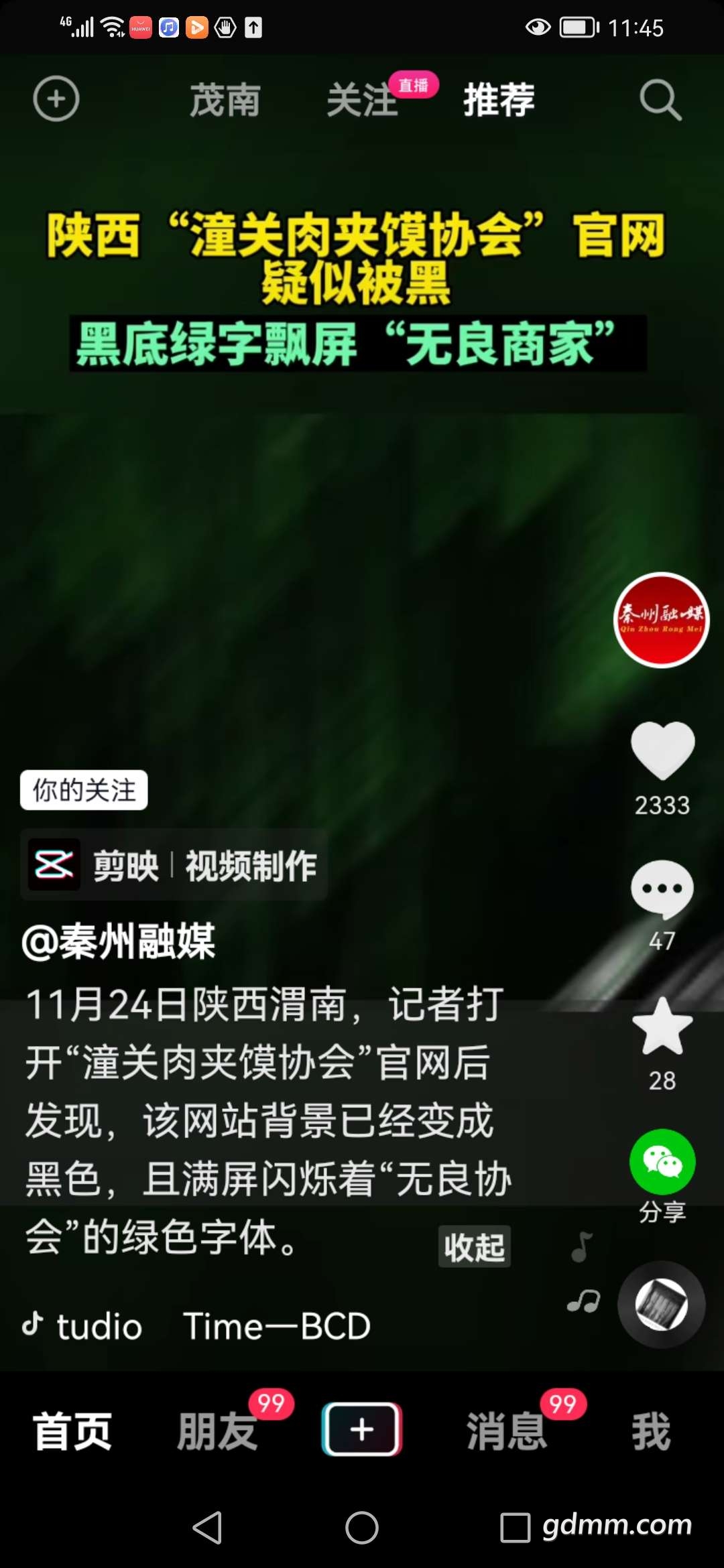Open the @秦州融媒 username
This screenshot has height=1568, width=724.
(x=119, y=941)
